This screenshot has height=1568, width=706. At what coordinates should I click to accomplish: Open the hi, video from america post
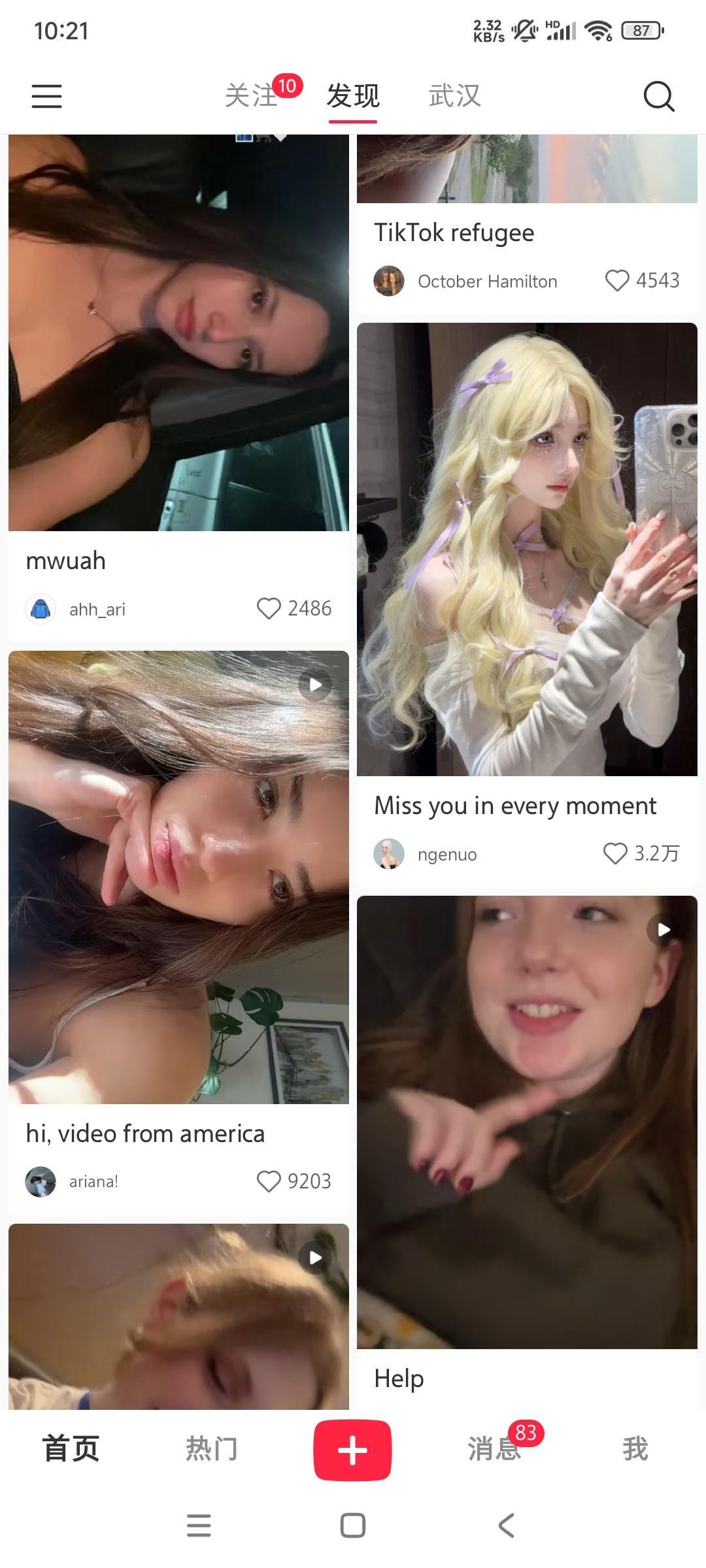(178, 877)
